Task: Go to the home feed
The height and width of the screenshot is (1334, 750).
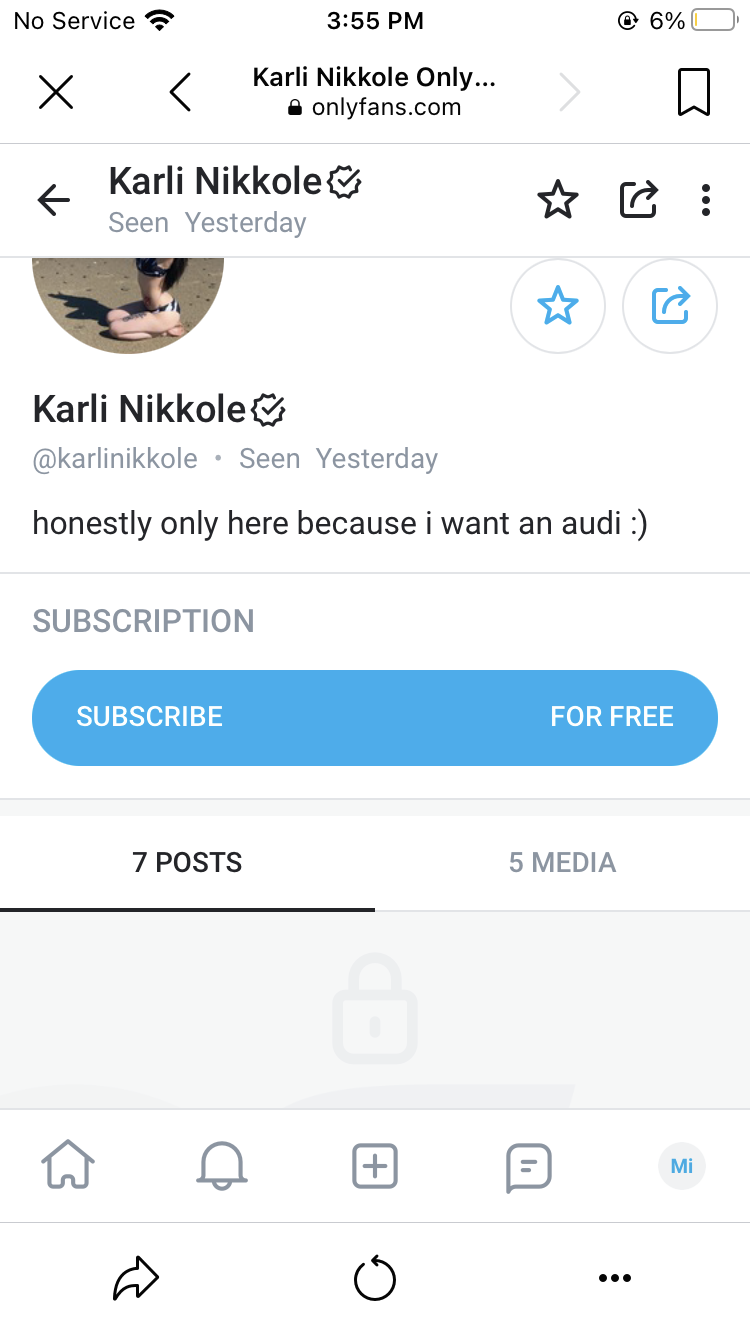Action: [x=68, y=1166]
